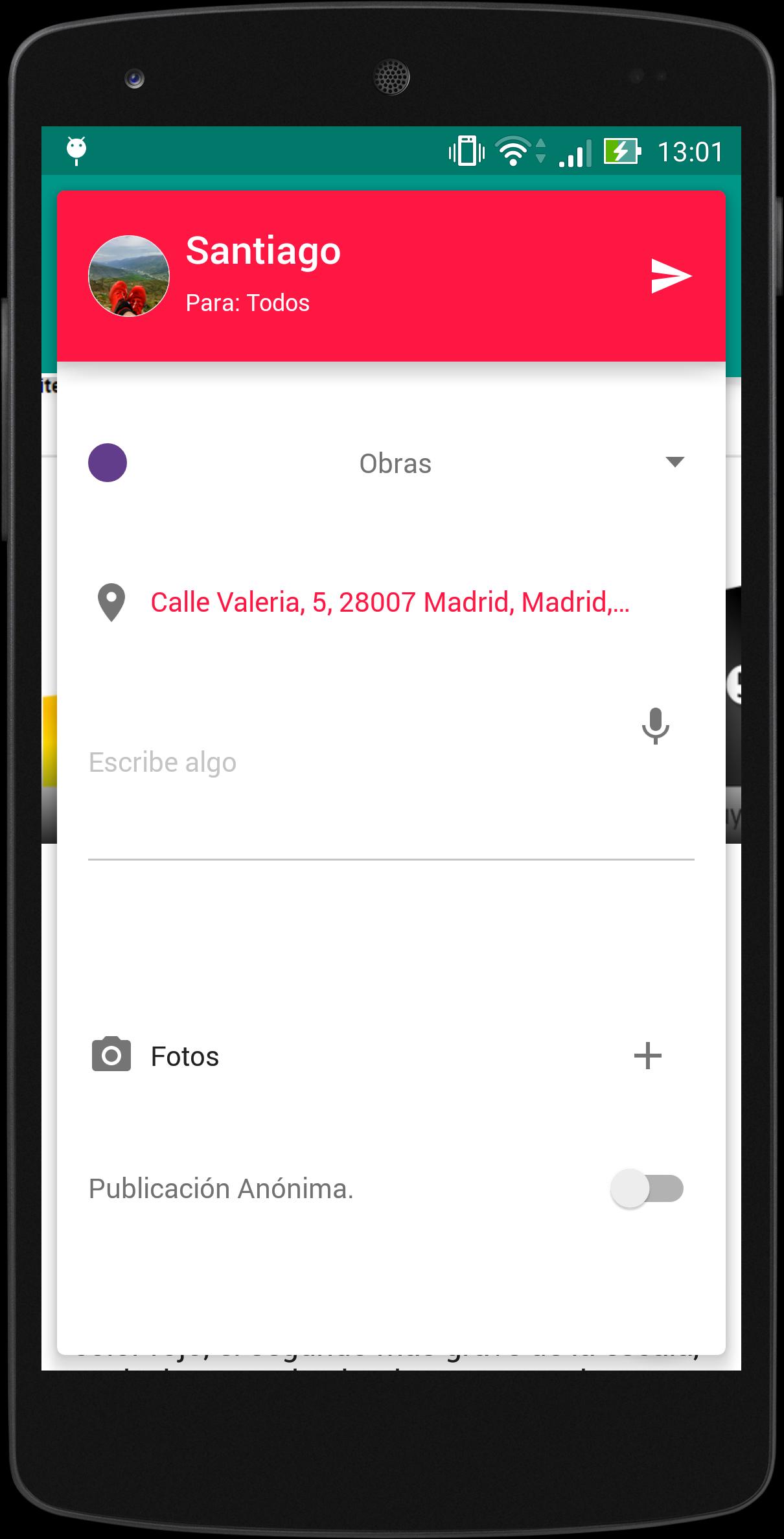Change the Calle Valeria location address
Image resolution: width=784 pixels, height=1539 pixels.
point(389,603)
